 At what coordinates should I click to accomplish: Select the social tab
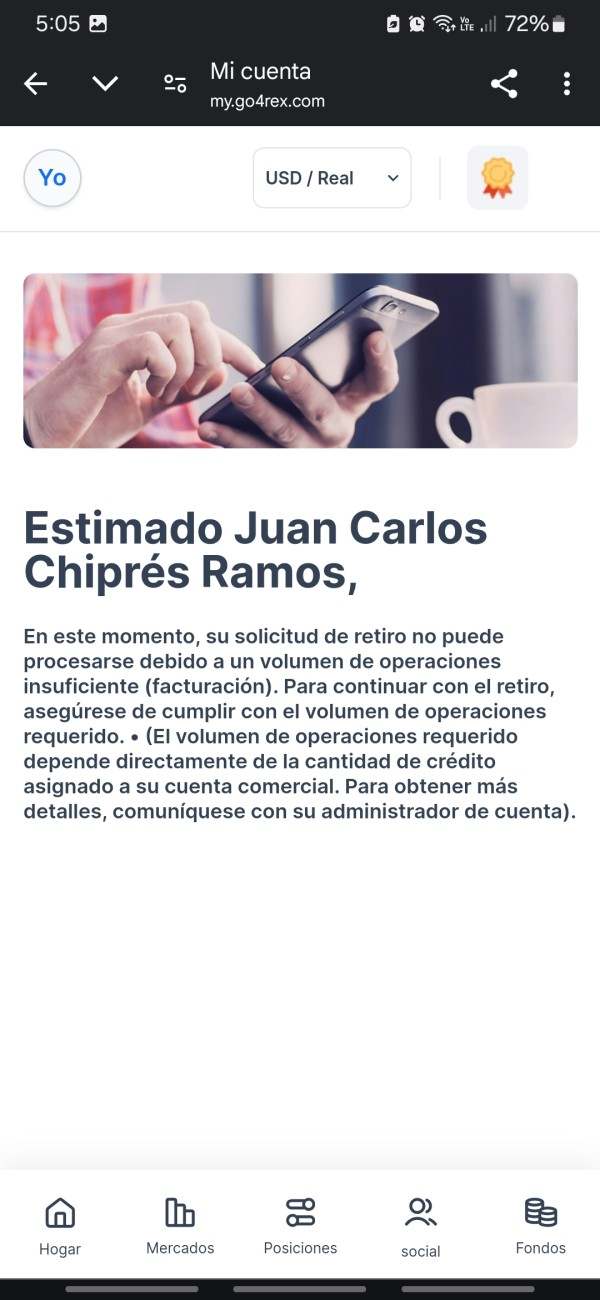(x=420, y=1228)
